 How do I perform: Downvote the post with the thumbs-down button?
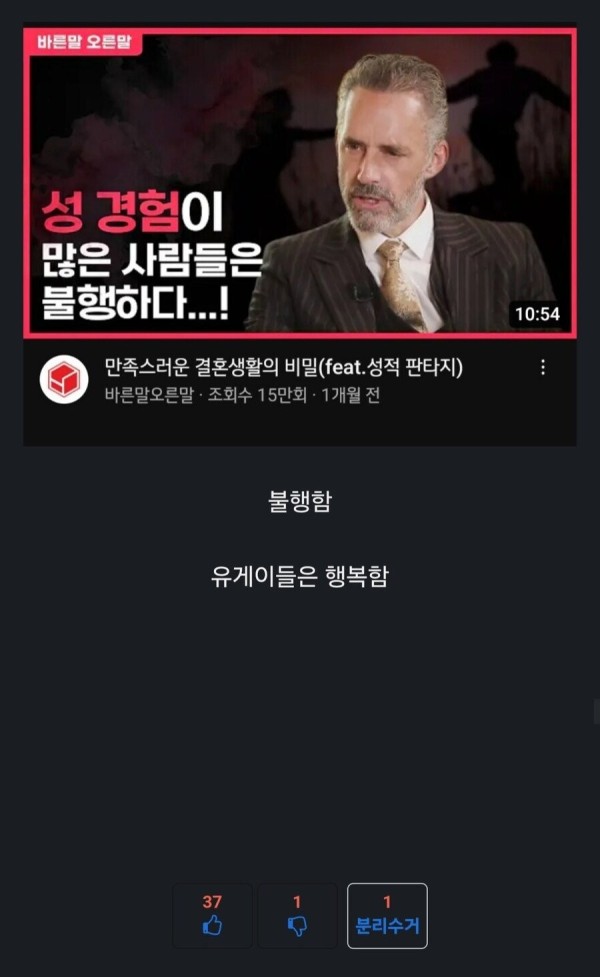point(297,915)
